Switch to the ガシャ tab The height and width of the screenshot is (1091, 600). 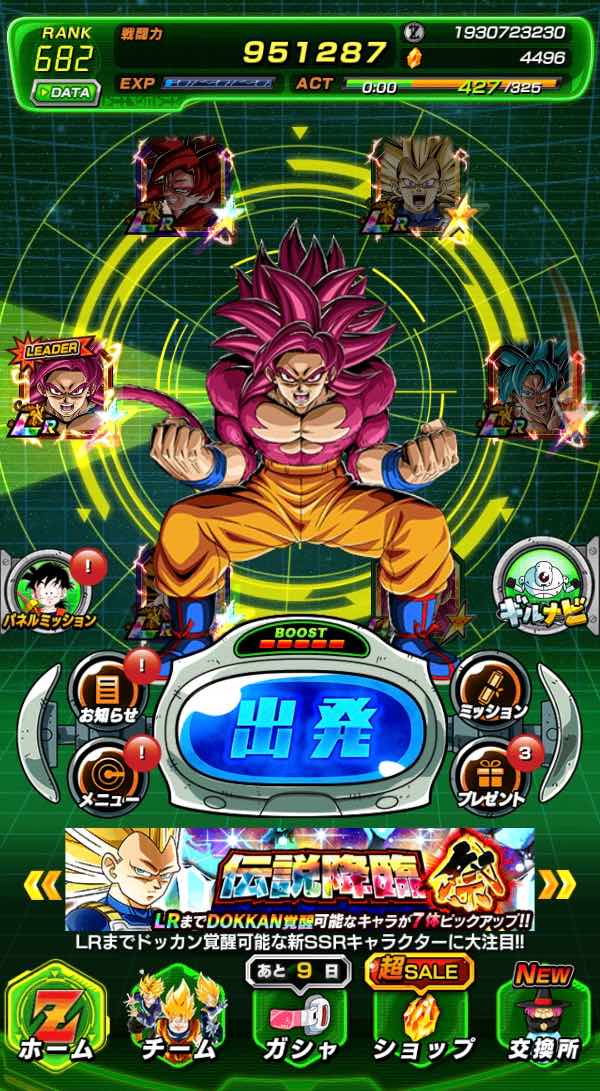(x=300, y=1017)
